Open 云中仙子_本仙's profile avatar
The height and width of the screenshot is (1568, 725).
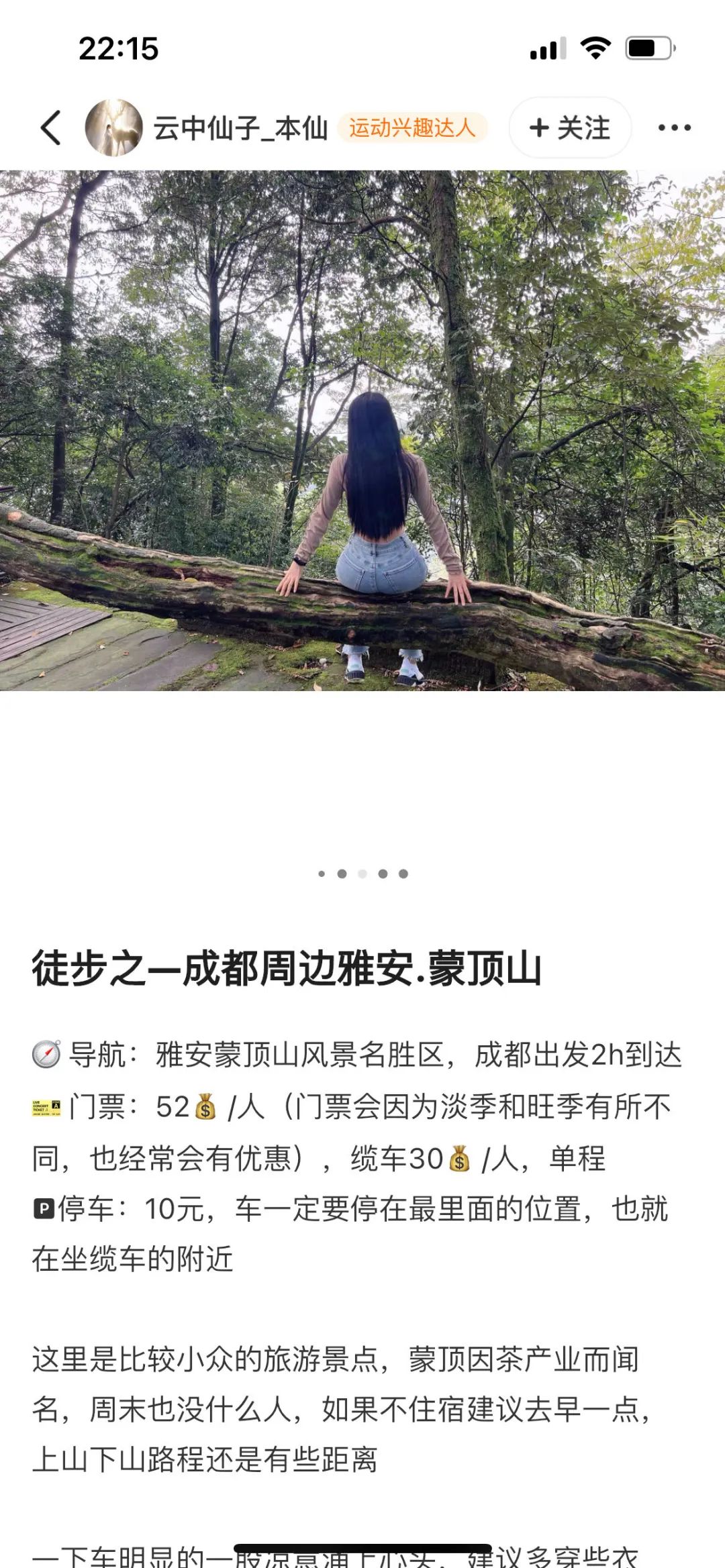pyautogui.click(x=113, y=127)
